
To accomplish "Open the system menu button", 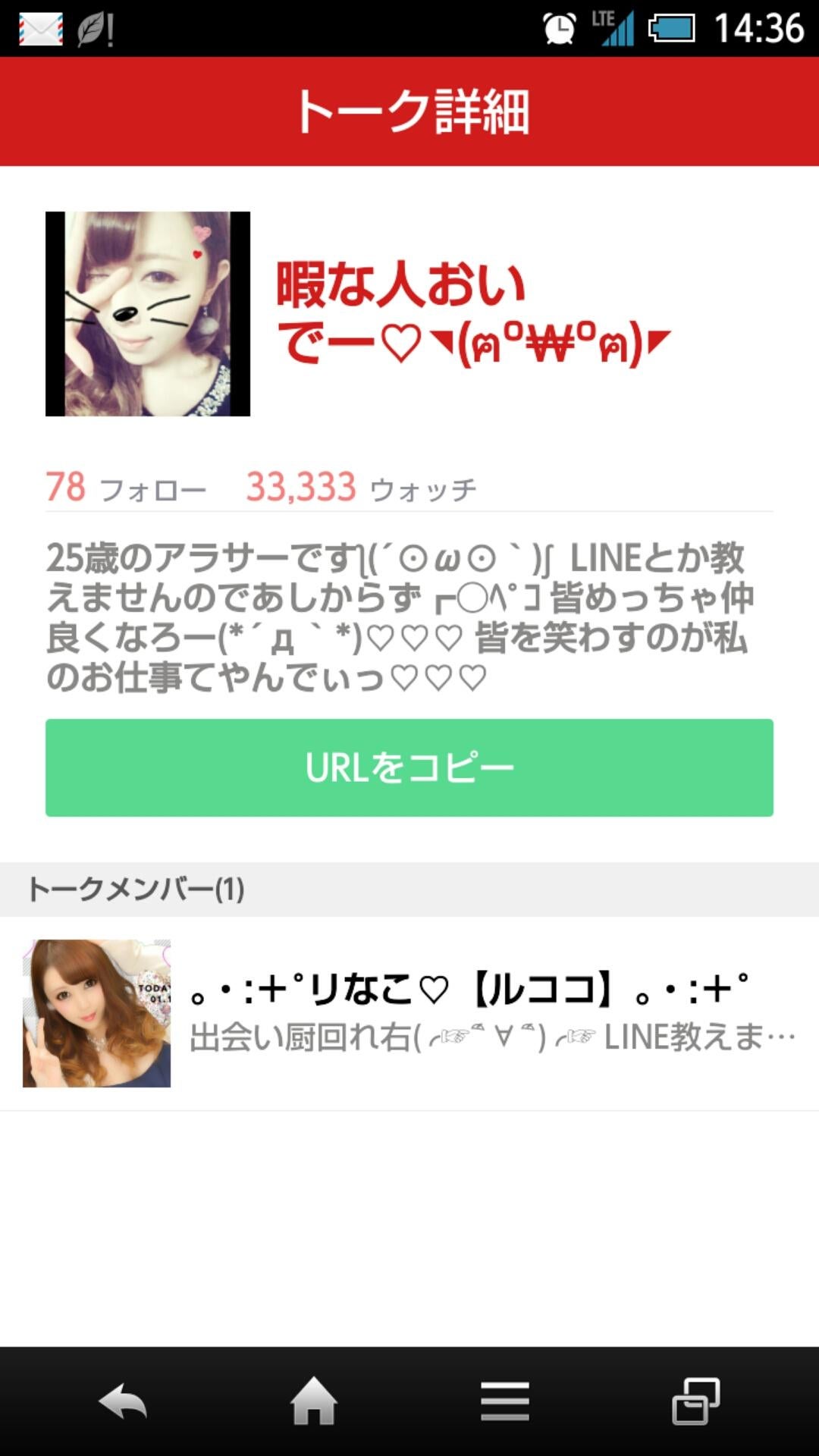I will click(505, 1401).
